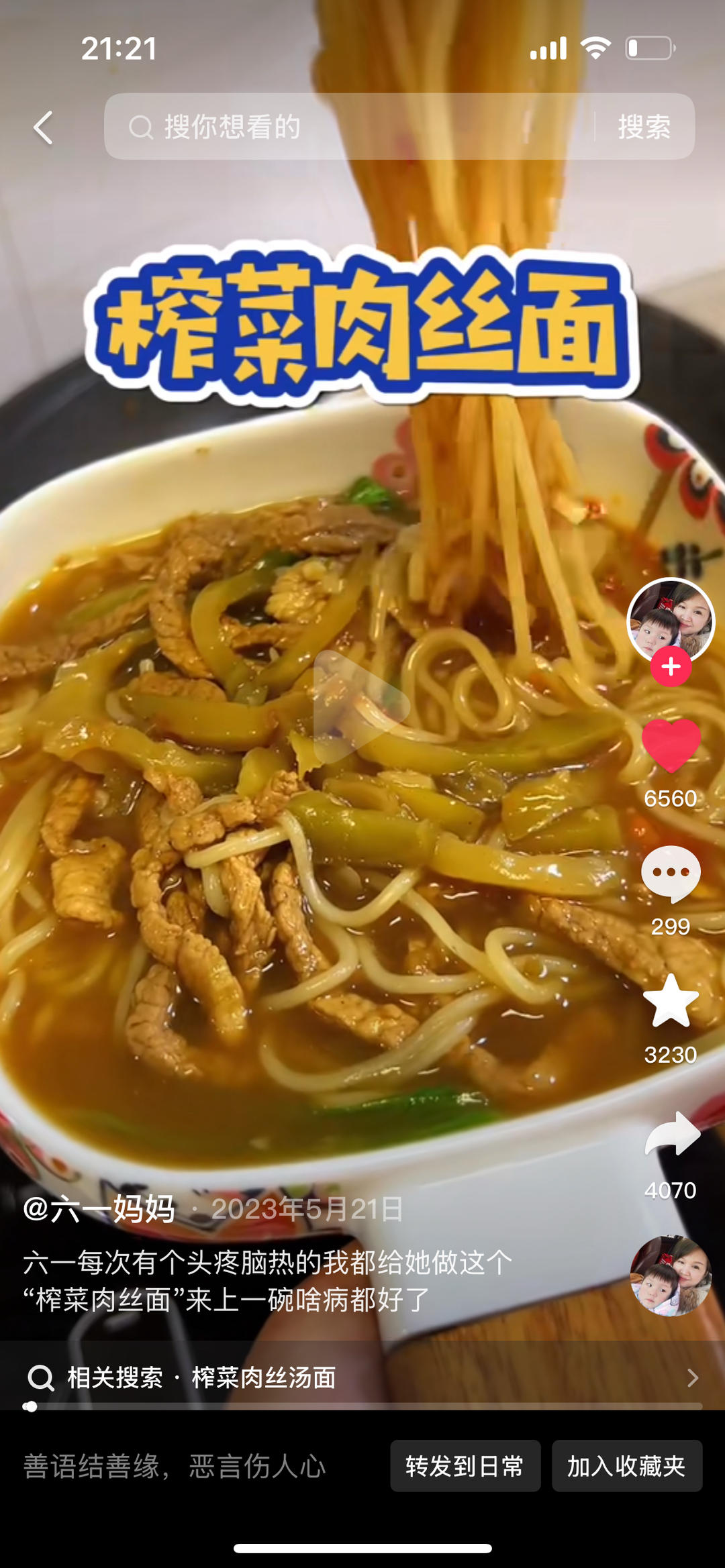Open the comments bubble
The image size is (725, 1568).
click(671, 874)
